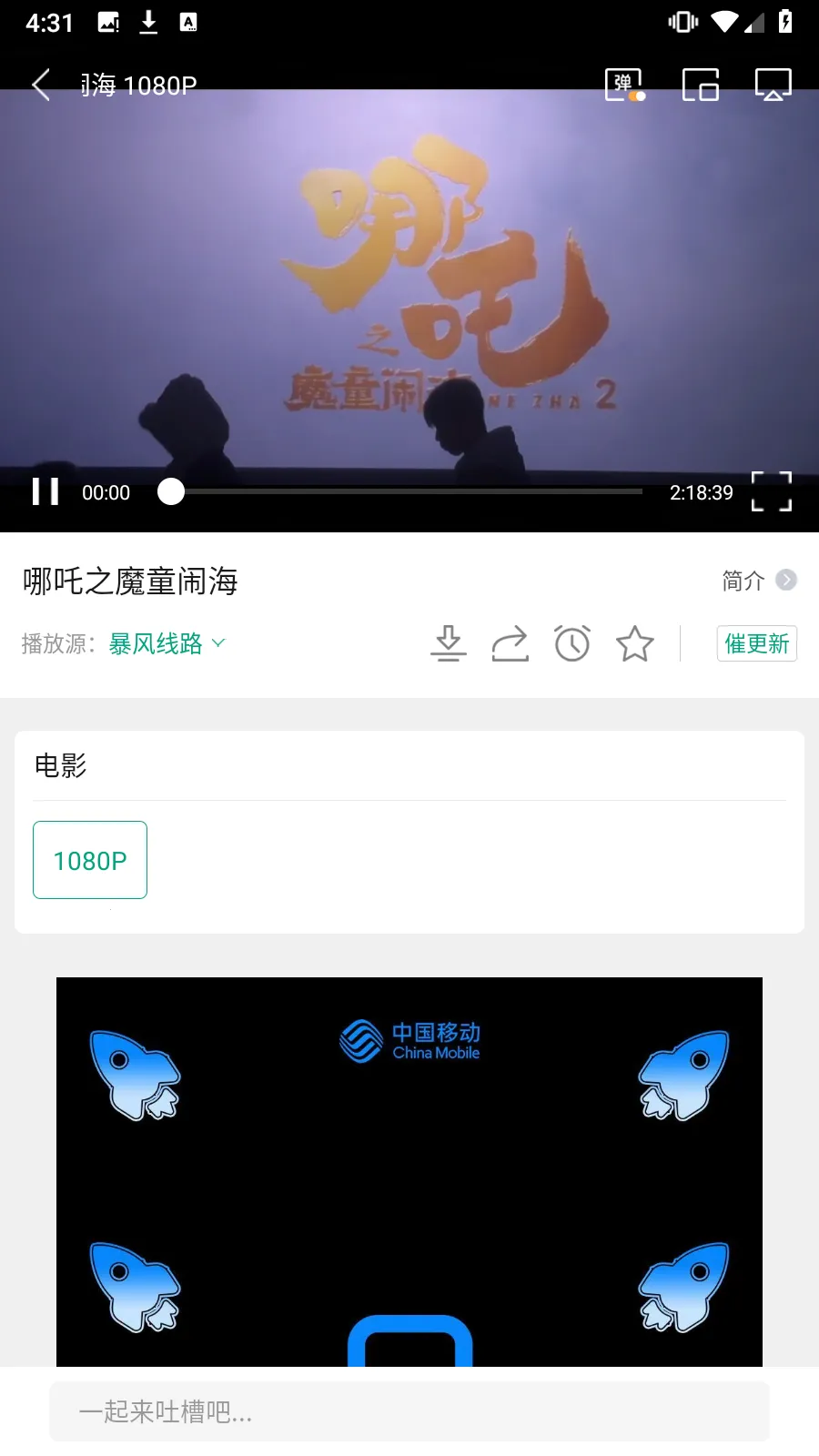This screenshot has width=819, height=1456.
Task: Enter fullscreen mode
Action: (x=772, y=491)
